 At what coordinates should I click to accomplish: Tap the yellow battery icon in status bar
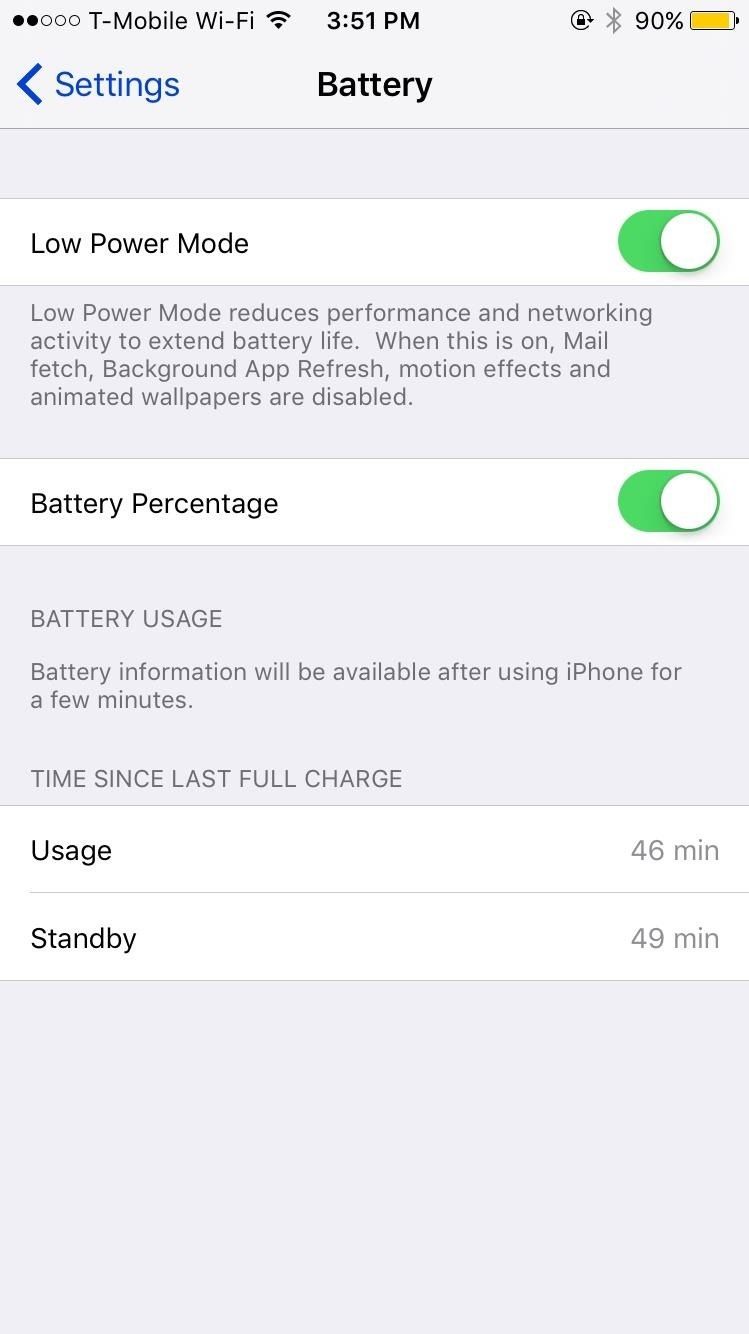click(711, 19)
